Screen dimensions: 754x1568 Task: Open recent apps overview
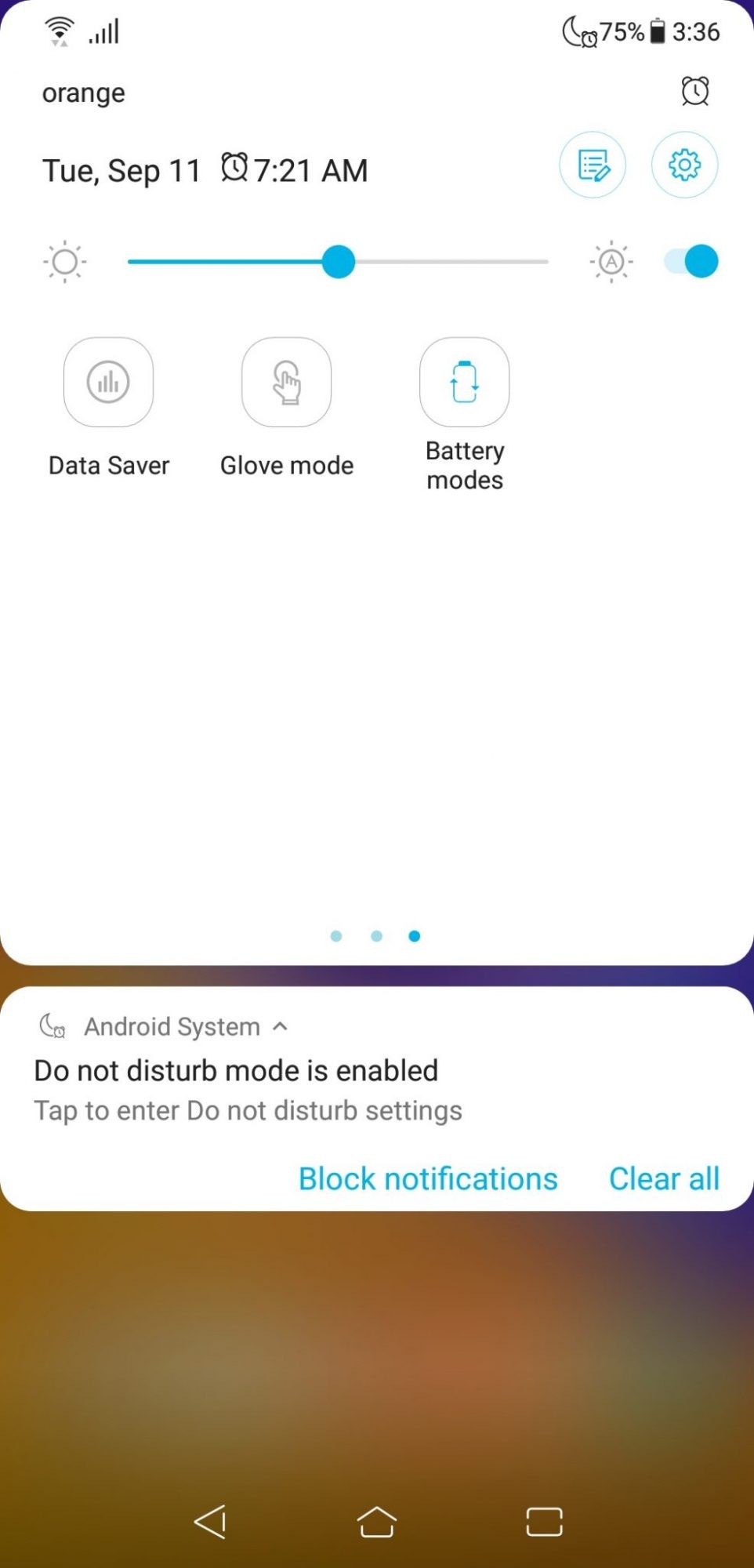pyautogui.click(x=544, y=1523)
